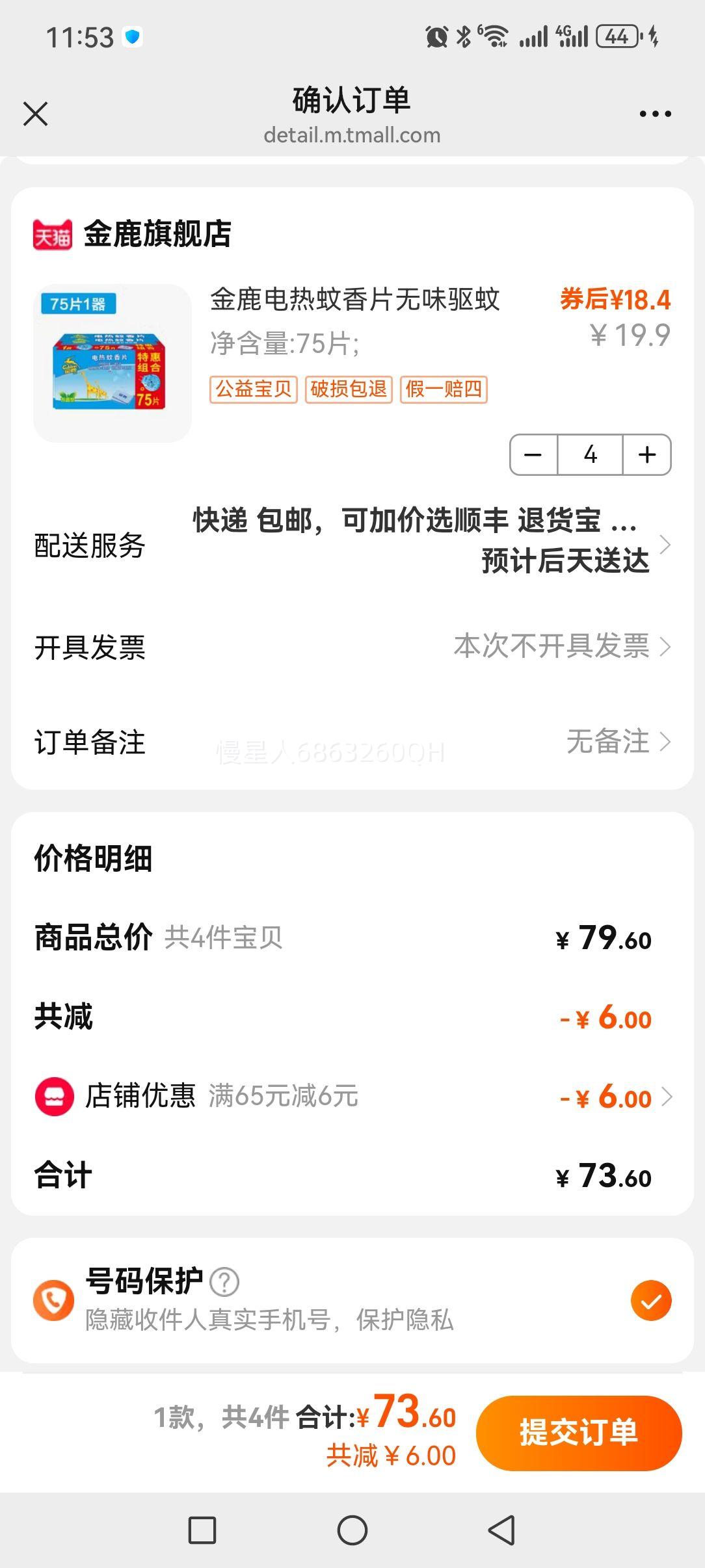View the 店铺优惠 store discount details
Viewport: 705px width, 1568px height.
click(352, 1097)
